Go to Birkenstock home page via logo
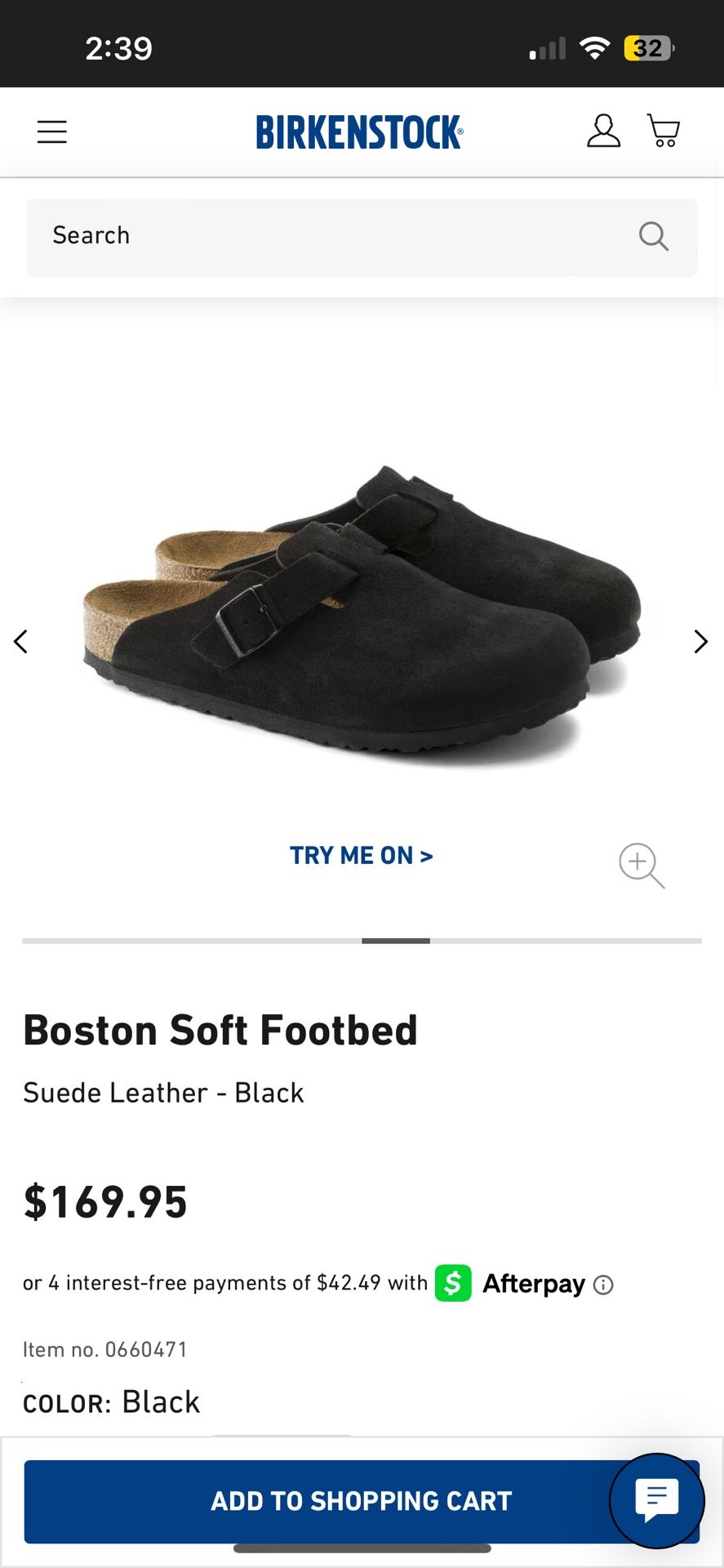724x1568 pixels. click(x=359, y=132)
